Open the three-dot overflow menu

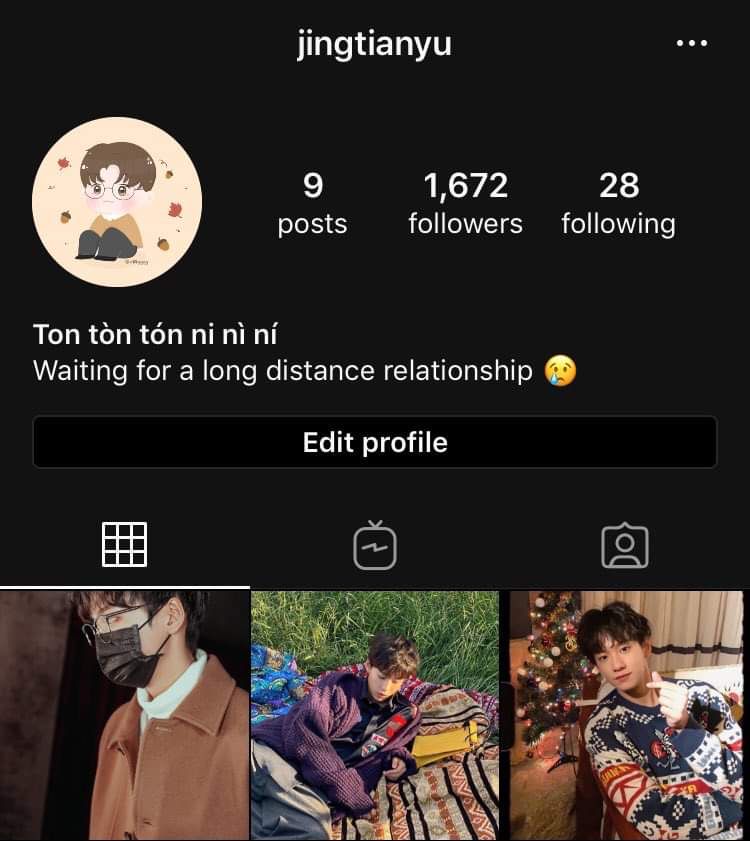coord(692,44)
